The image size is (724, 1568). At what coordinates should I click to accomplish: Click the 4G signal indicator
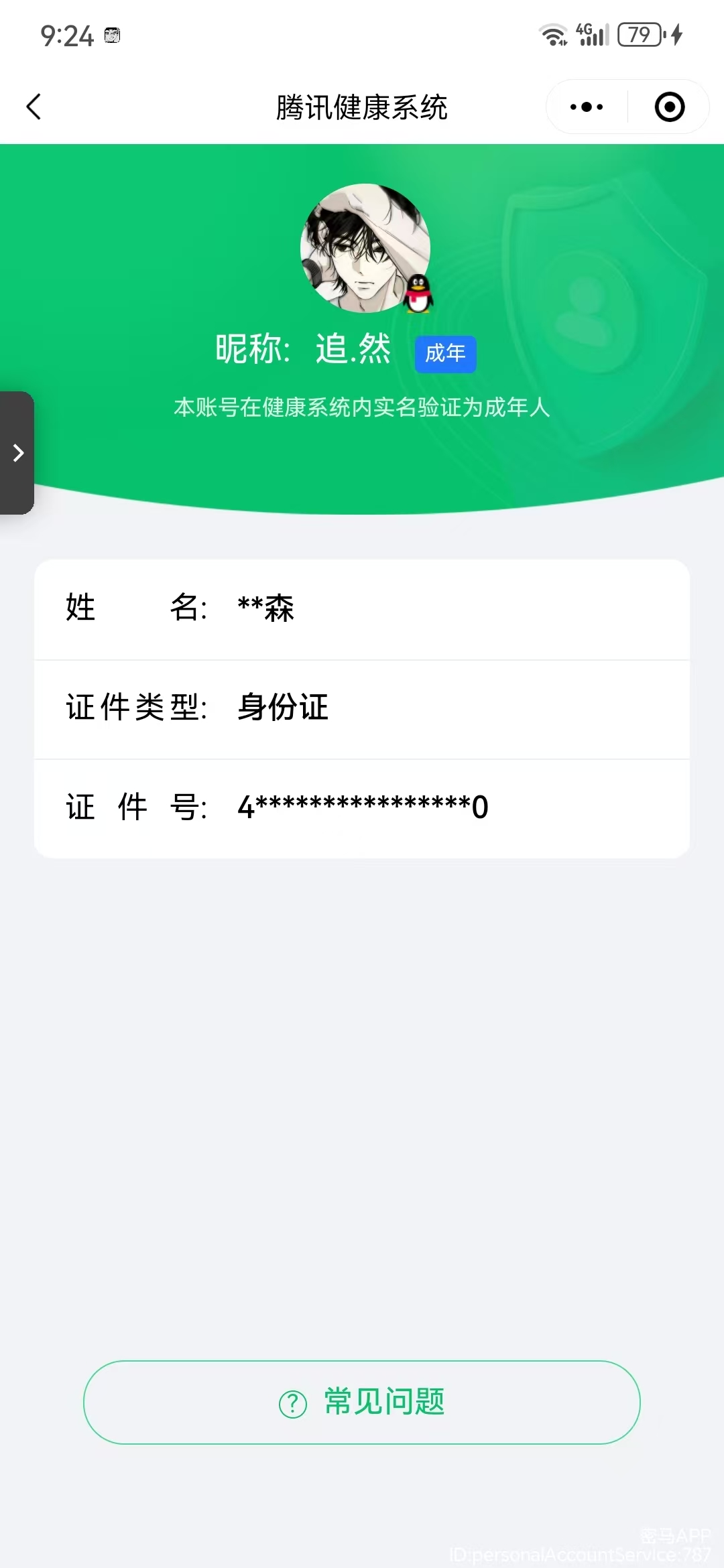(x=590, y=35)
